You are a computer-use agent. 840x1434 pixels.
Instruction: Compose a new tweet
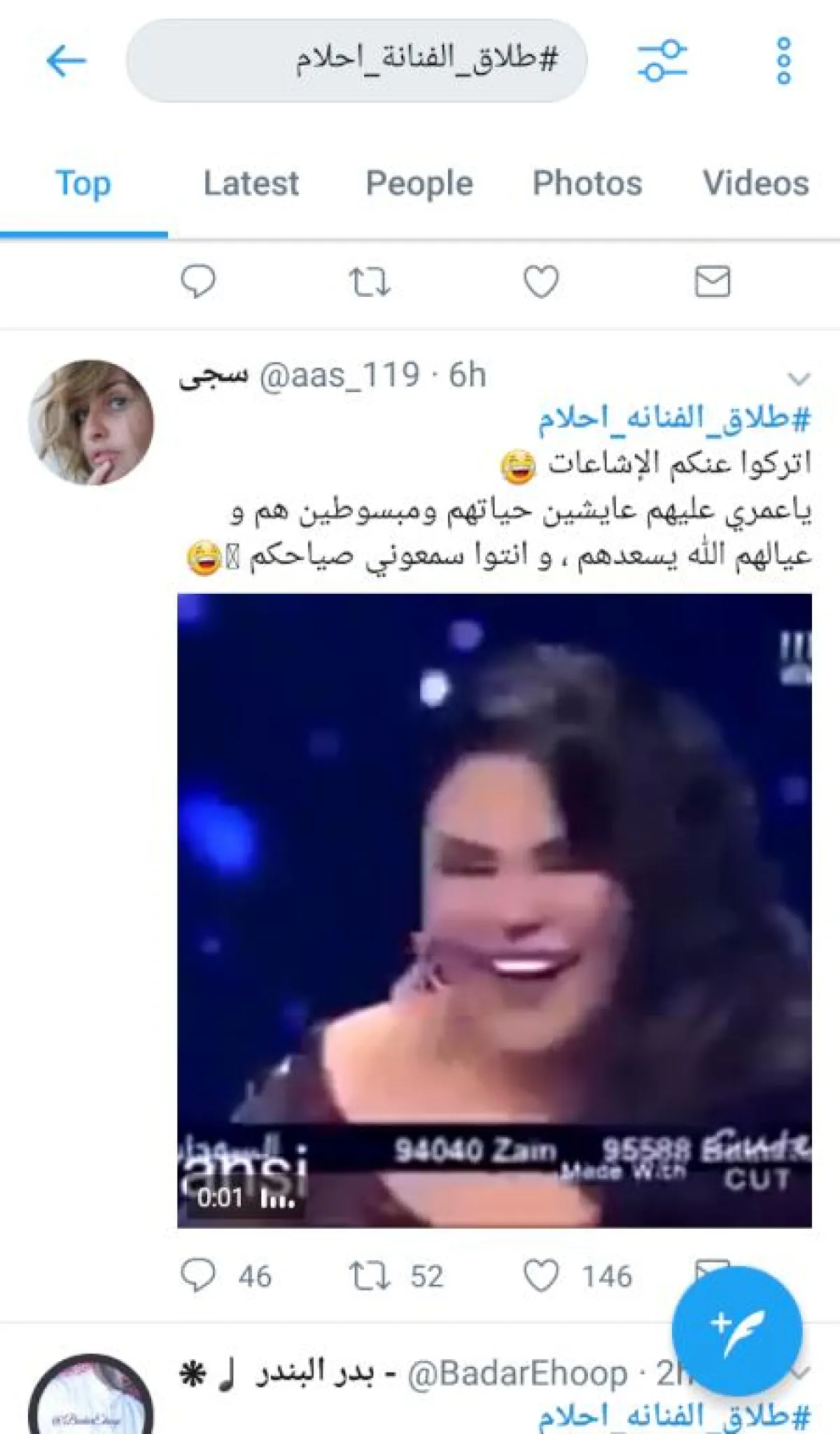[736, 1330]
